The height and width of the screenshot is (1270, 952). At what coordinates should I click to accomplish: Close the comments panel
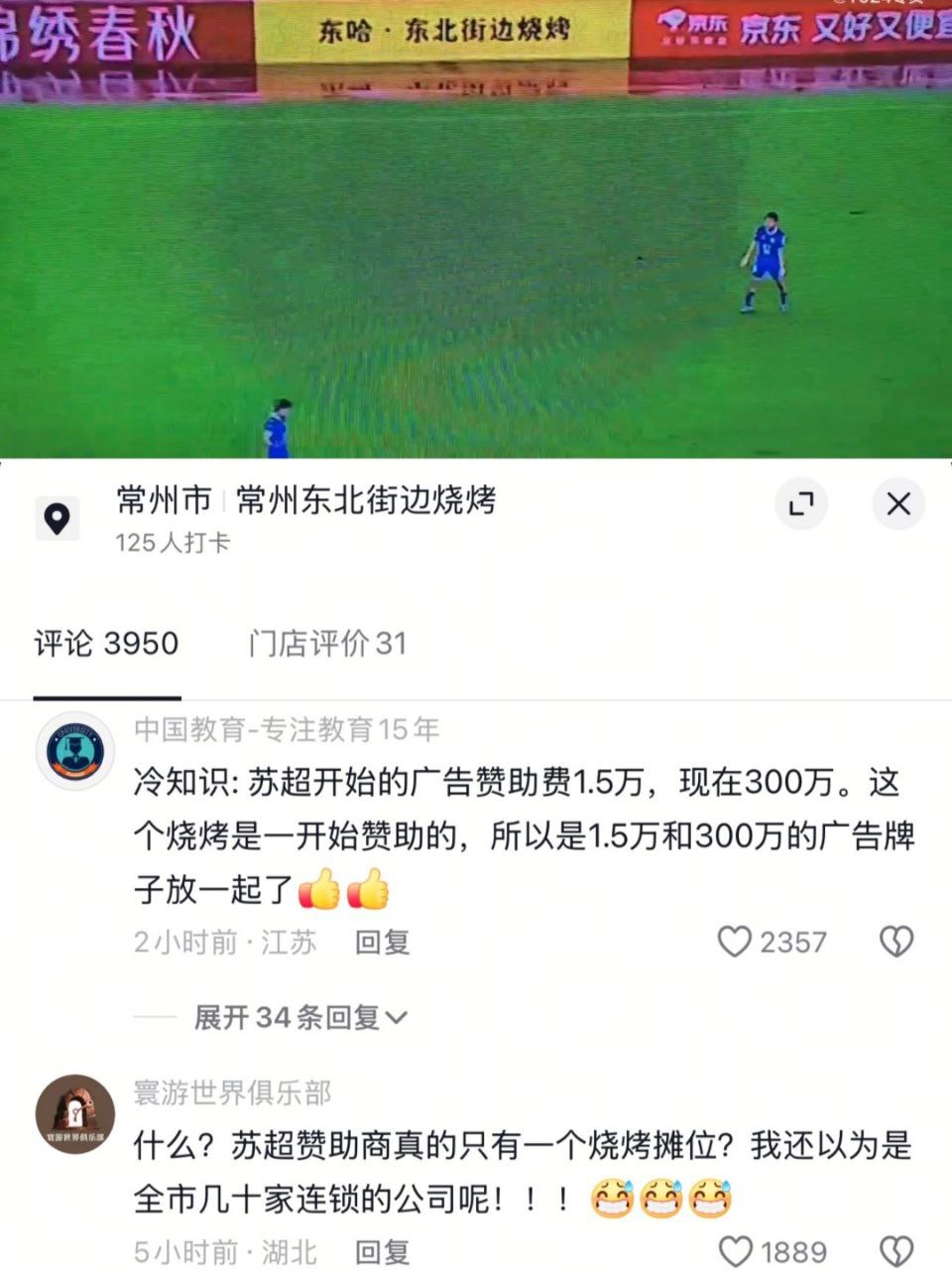(x=898, y=504)
